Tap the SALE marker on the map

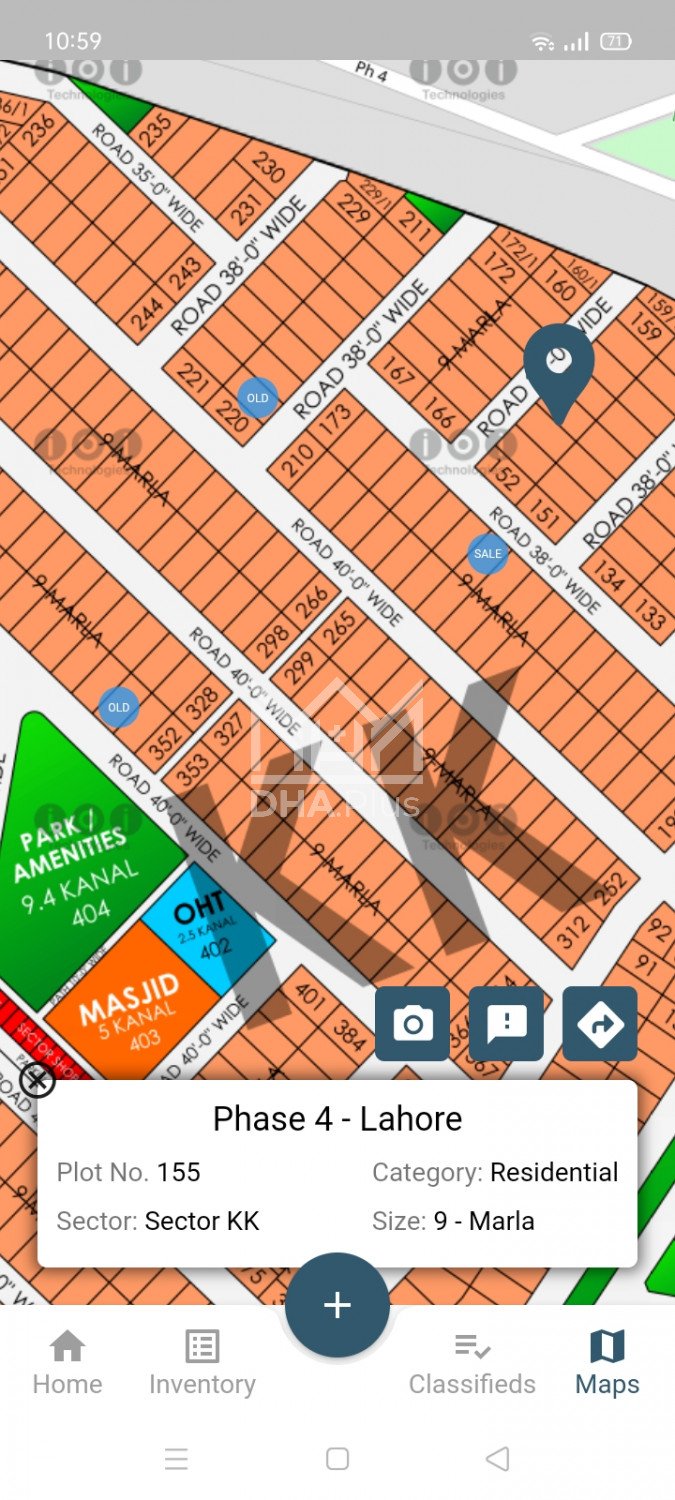488,554
